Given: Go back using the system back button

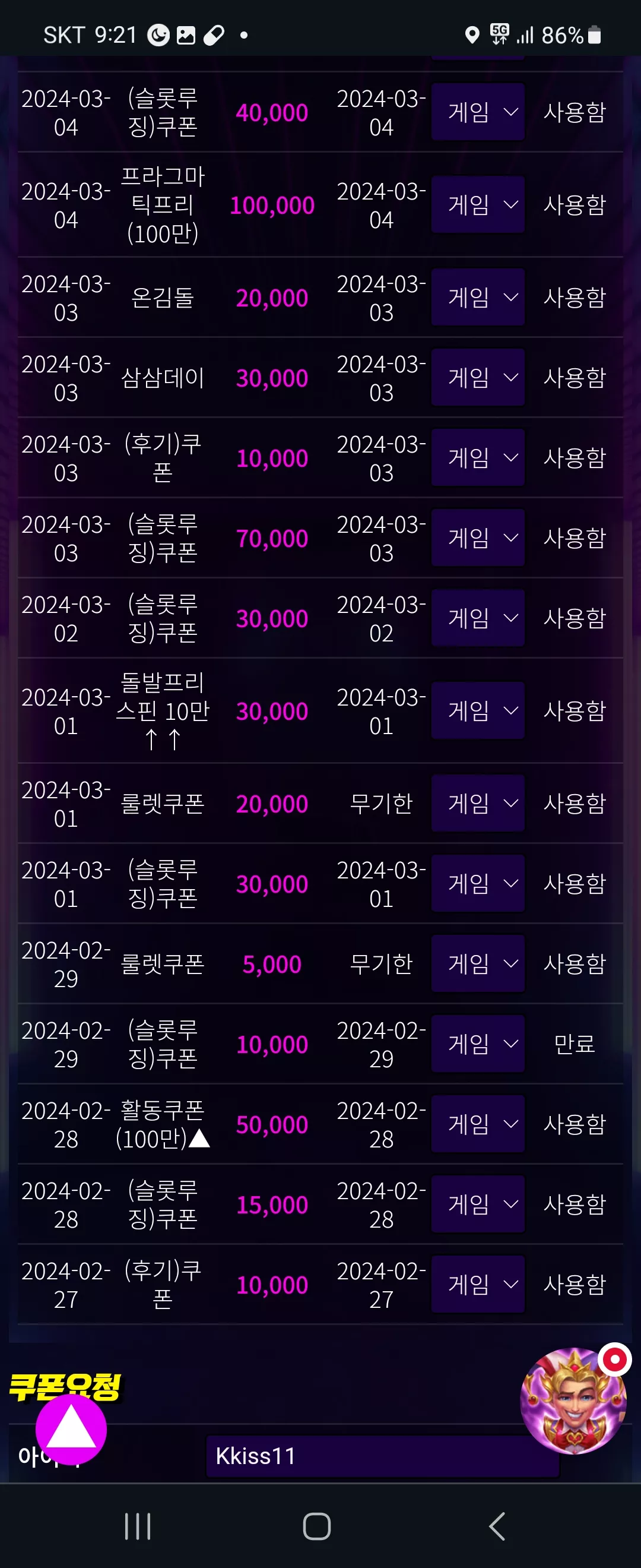Looking at the screenshot, I should click(497, 1526).
